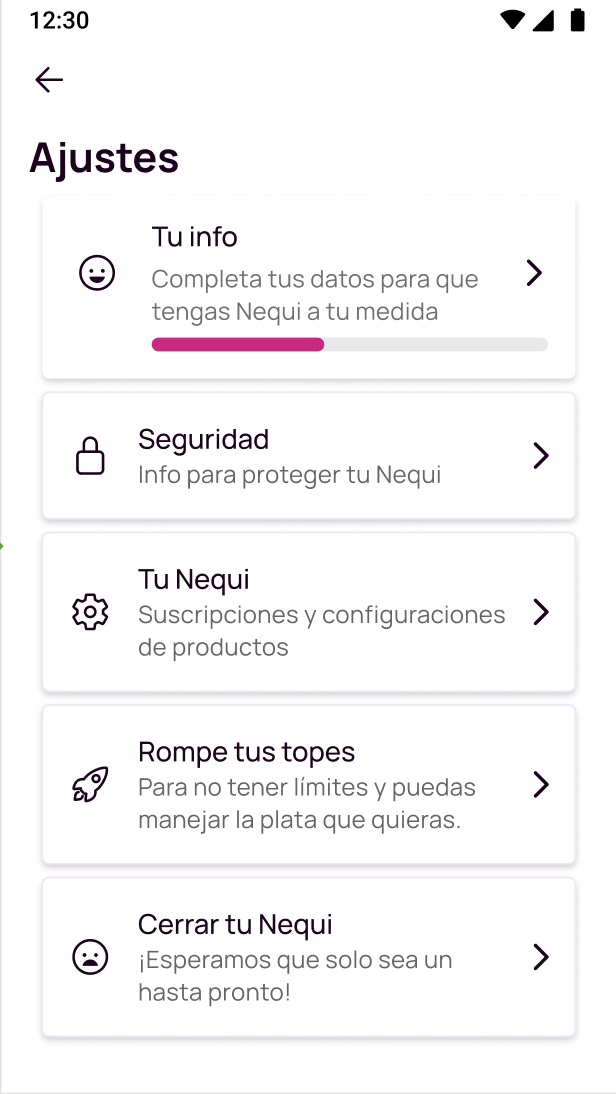Open Cerrar tu Nequi option
The width and height of the screenshot is (616, 1094).
[308, 957]
